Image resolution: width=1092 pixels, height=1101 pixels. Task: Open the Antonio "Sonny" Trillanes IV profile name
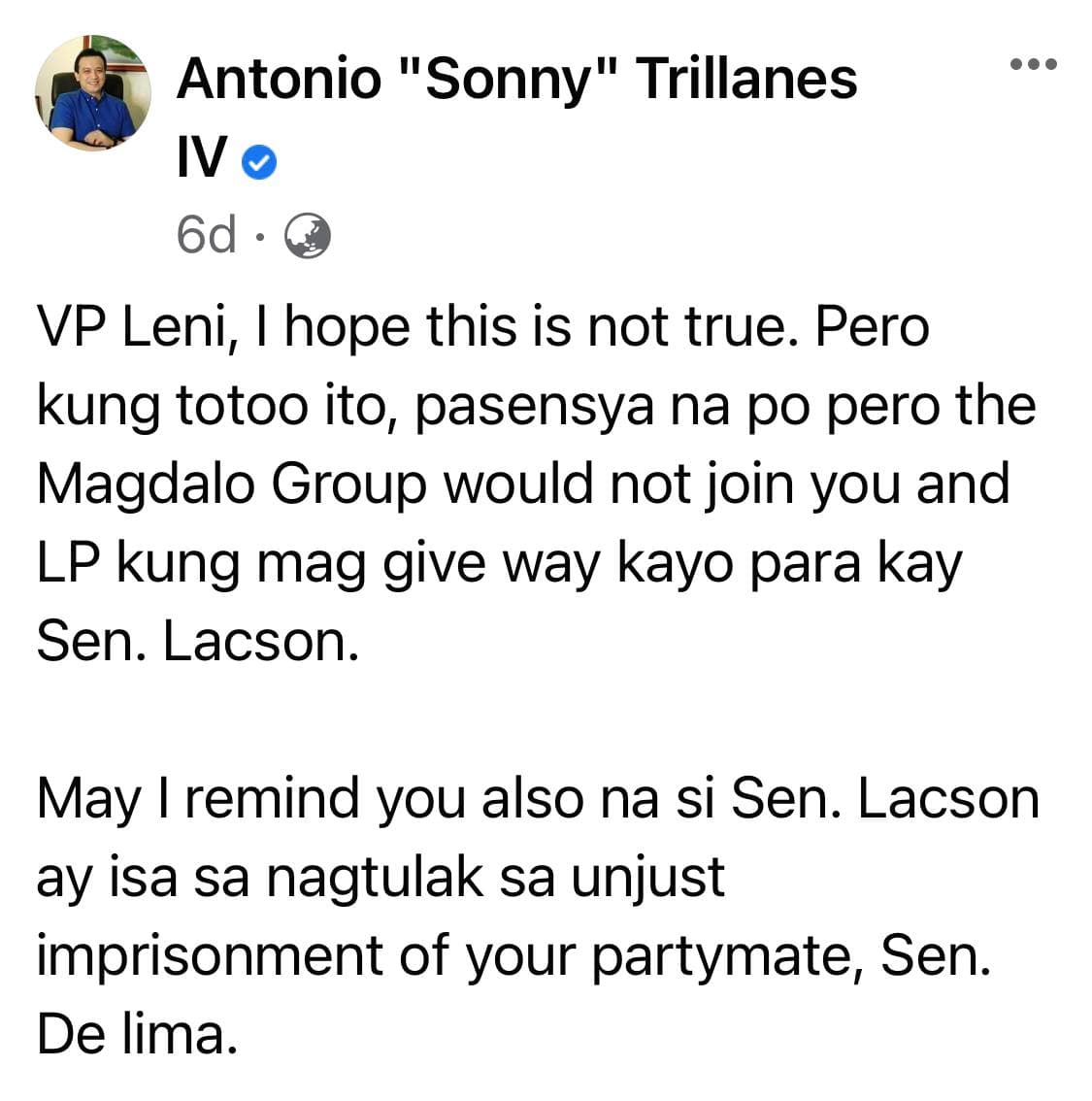pos(516,80)
